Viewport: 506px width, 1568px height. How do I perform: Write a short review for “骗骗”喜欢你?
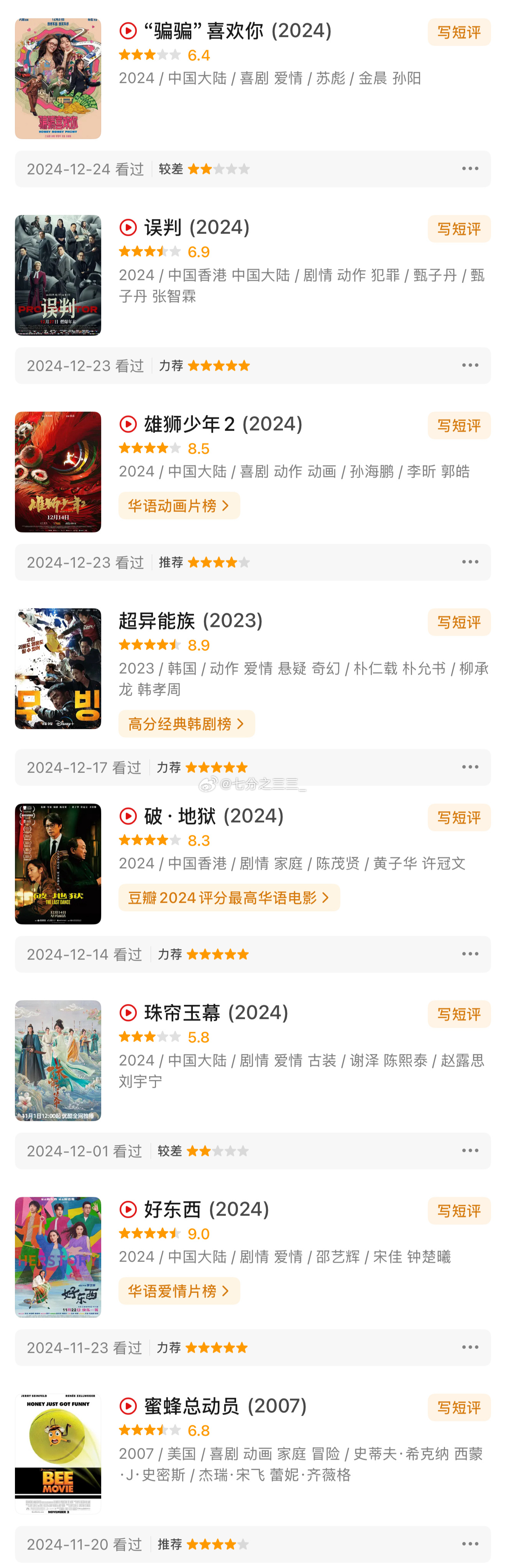pos(458,32)
